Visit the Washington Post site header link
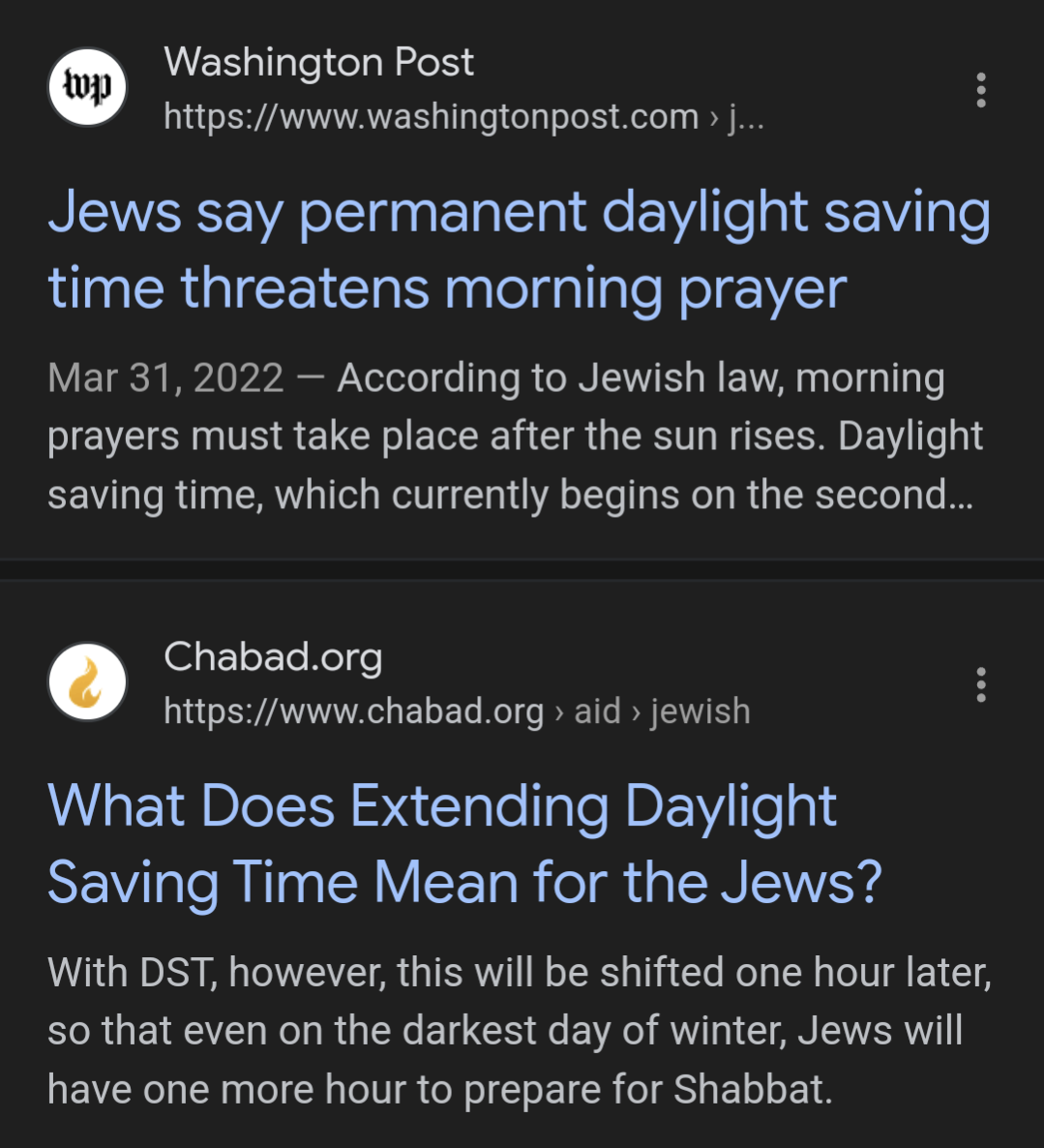Image resolution: width=1044 pixels, height=1148 pixels. click(x=318, y=64)
